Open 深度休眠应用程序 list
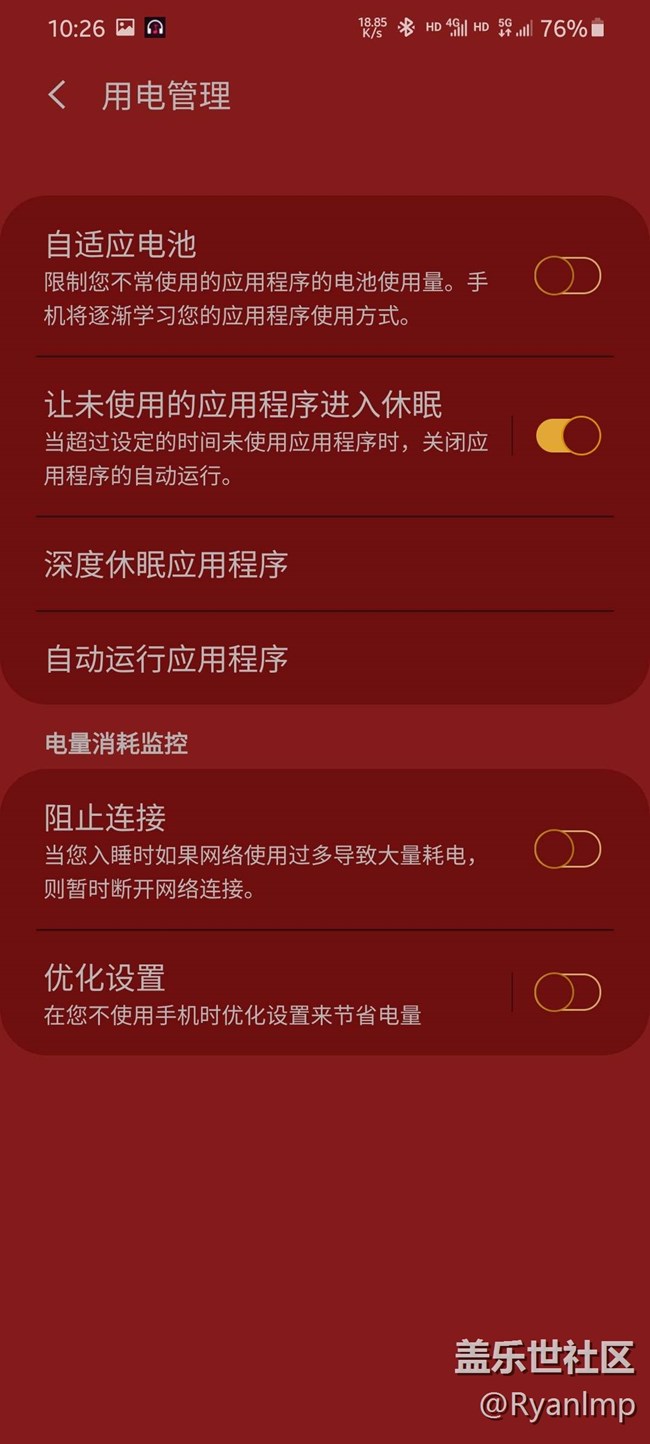Image resolution: width=650 pixels, height=1444 pixels. click(x=325, y=564)
